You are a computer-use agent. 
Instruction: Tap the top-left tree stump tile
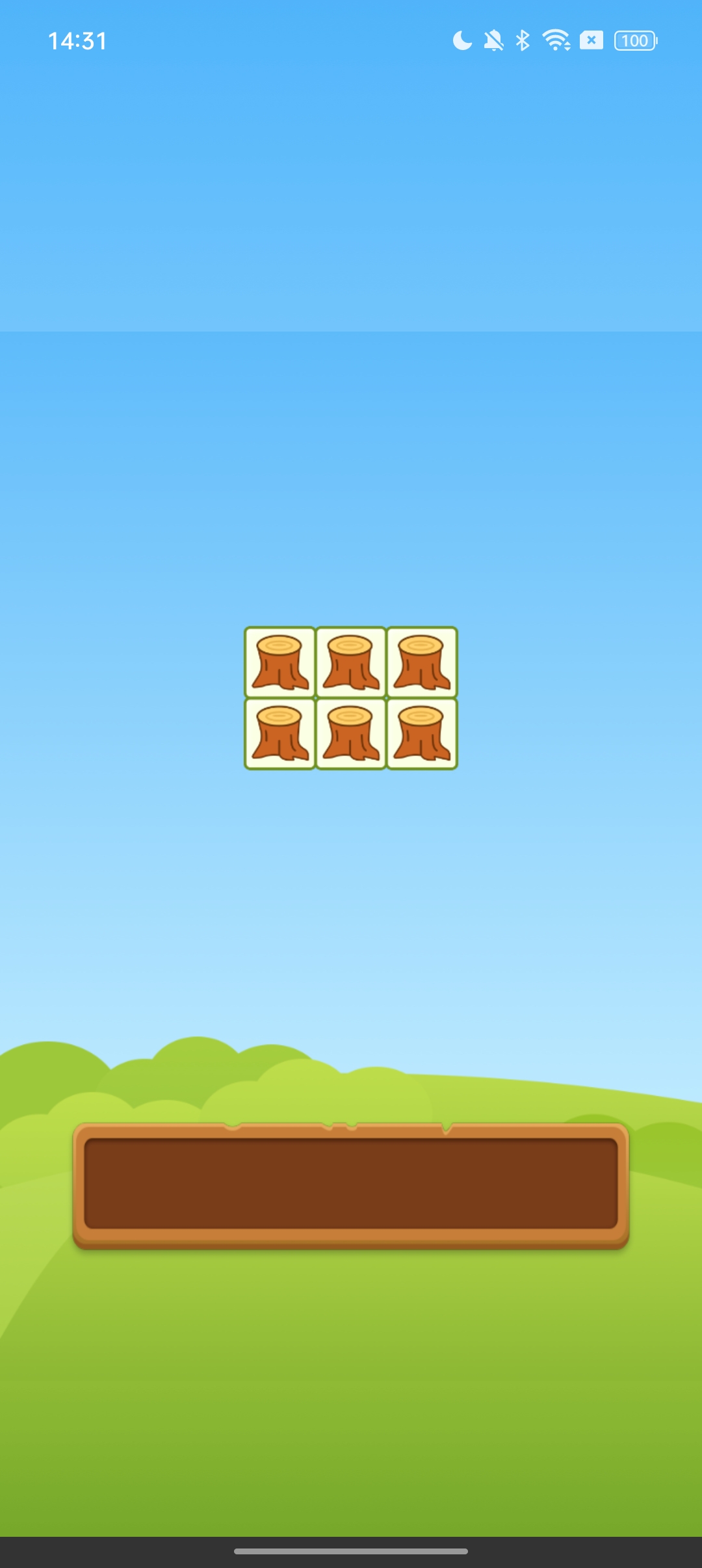(x=280, y=662)
